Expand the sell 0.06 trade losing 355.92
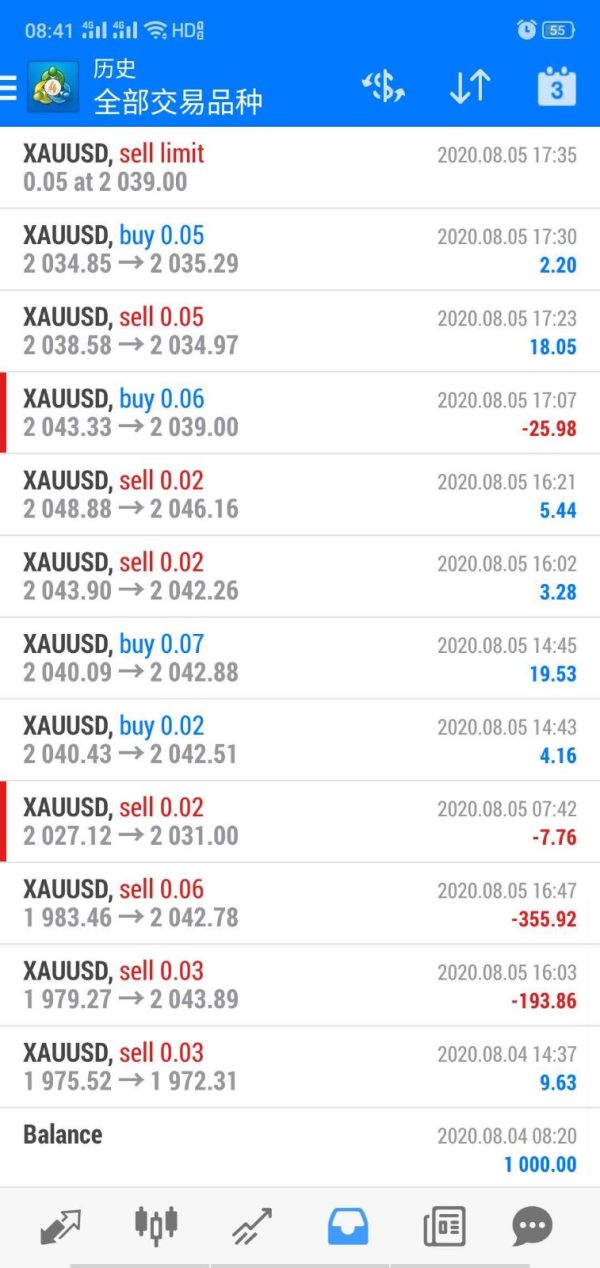The height and width of the screenshot is (1268, 600). click(x=300, y=904)
